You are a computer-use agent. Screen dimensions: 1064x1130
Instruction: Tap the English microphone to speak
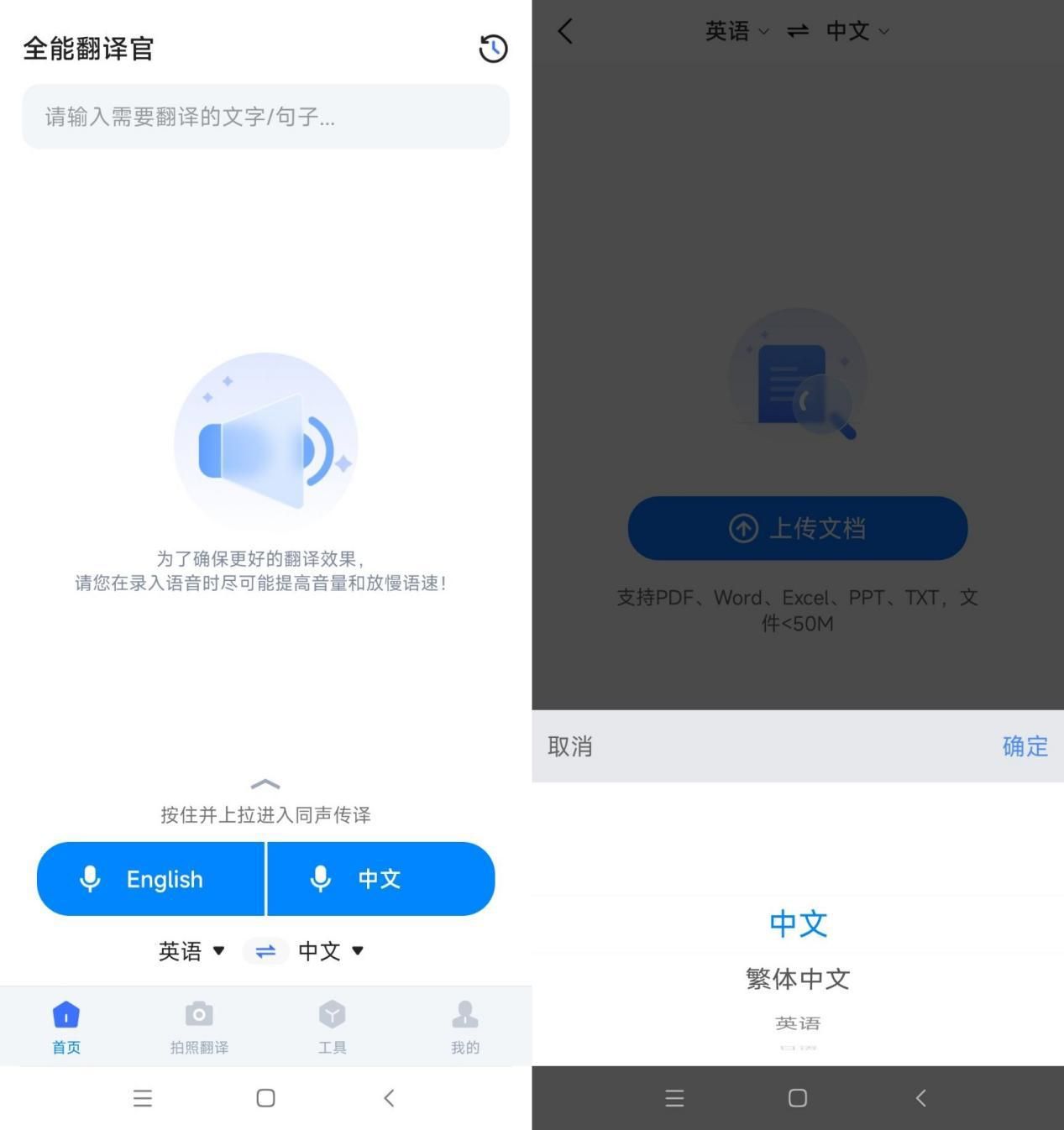[151, 879]
